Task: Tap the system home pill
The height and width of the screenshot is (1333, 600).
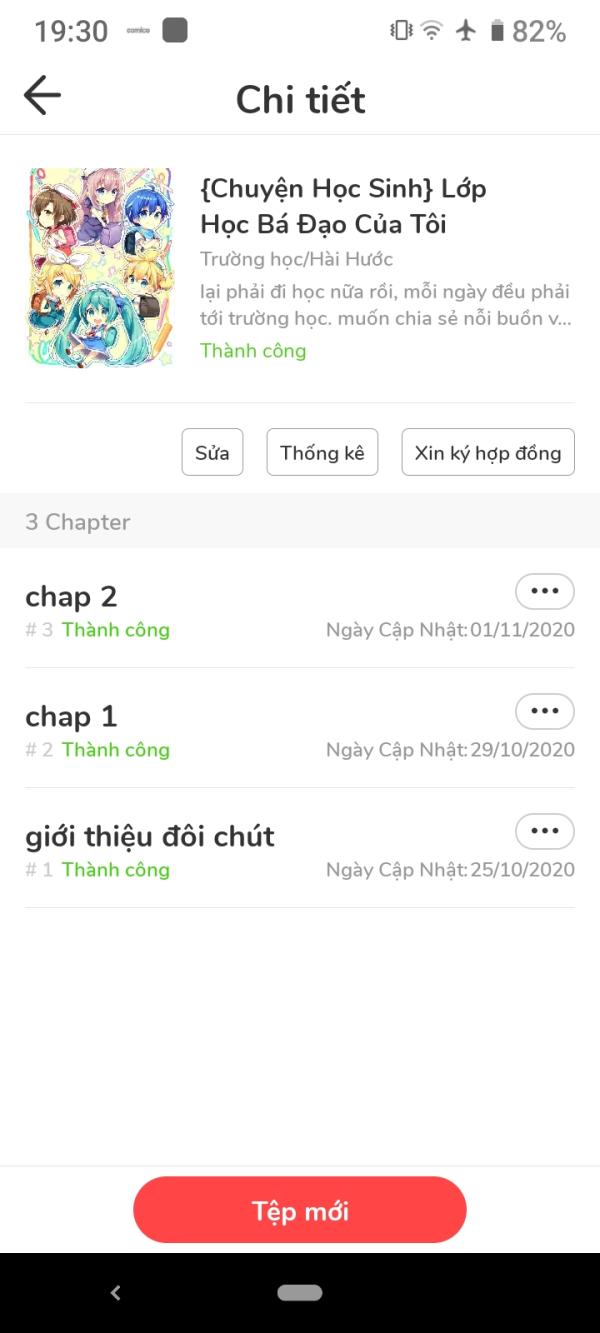Action: pyautogui.click(x=300, y=1293)
